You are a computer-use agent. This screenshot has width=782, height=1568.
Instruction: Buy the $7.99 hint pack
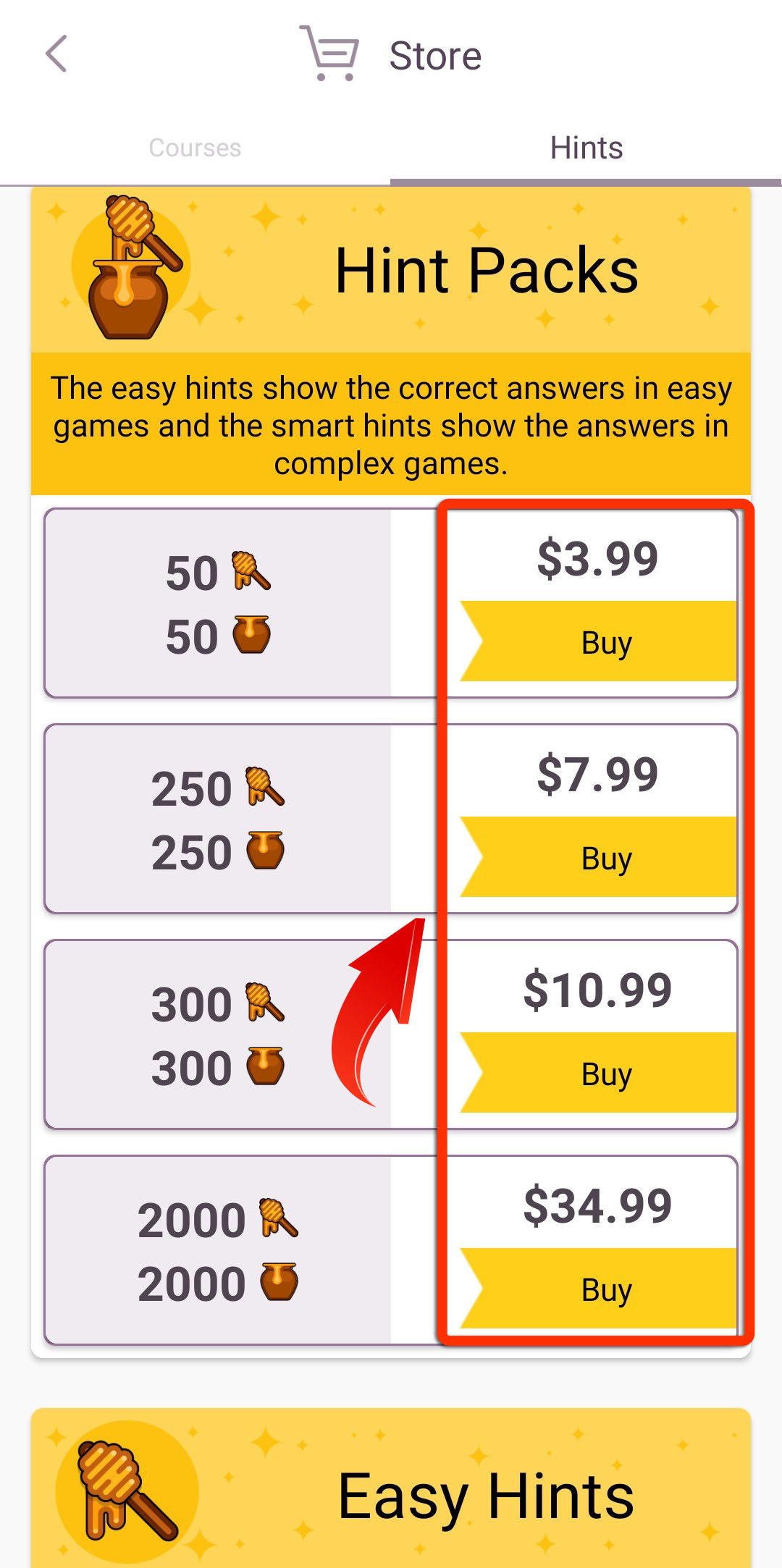pyautogui.click(x=599, y=857)
